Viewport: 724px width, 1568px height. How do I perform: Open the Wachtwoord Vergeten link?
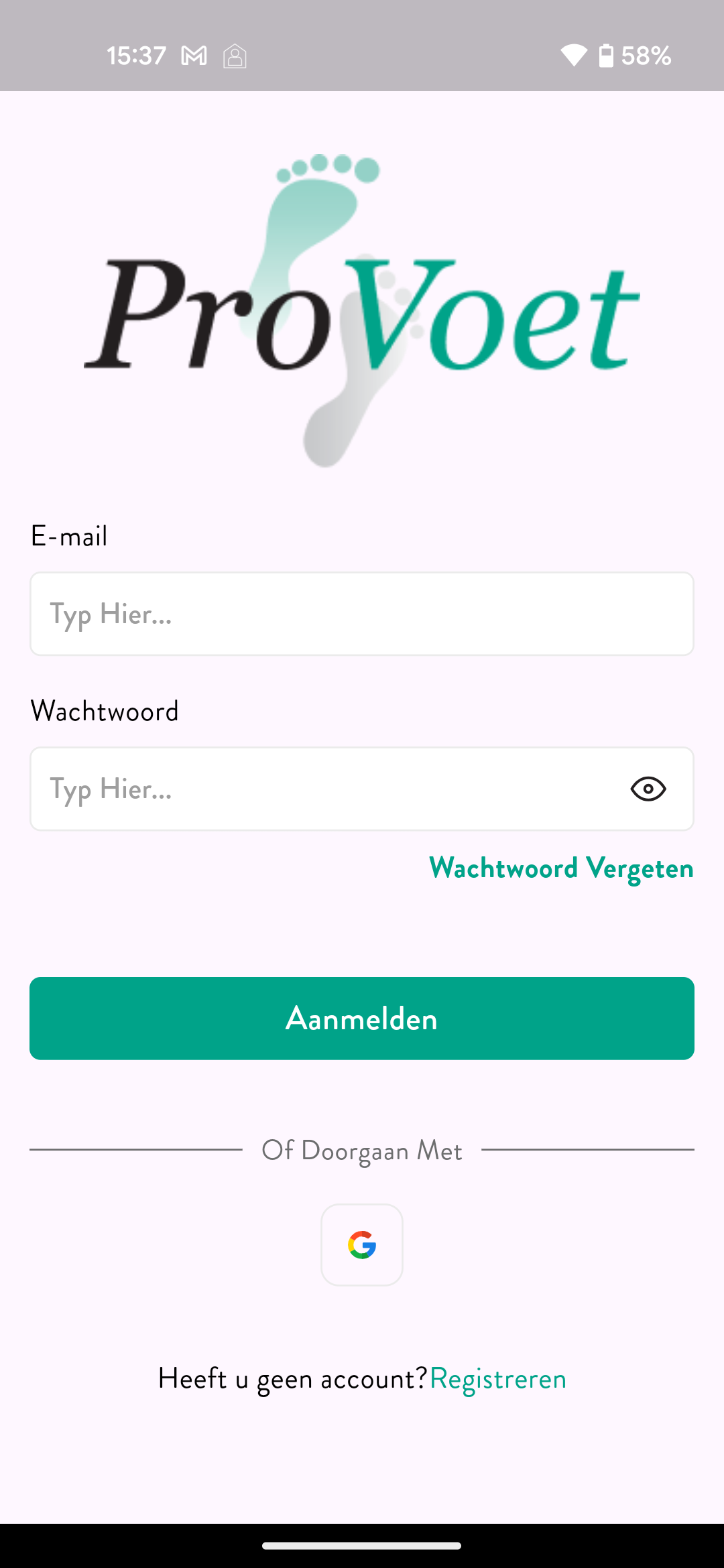coord(561,868)
